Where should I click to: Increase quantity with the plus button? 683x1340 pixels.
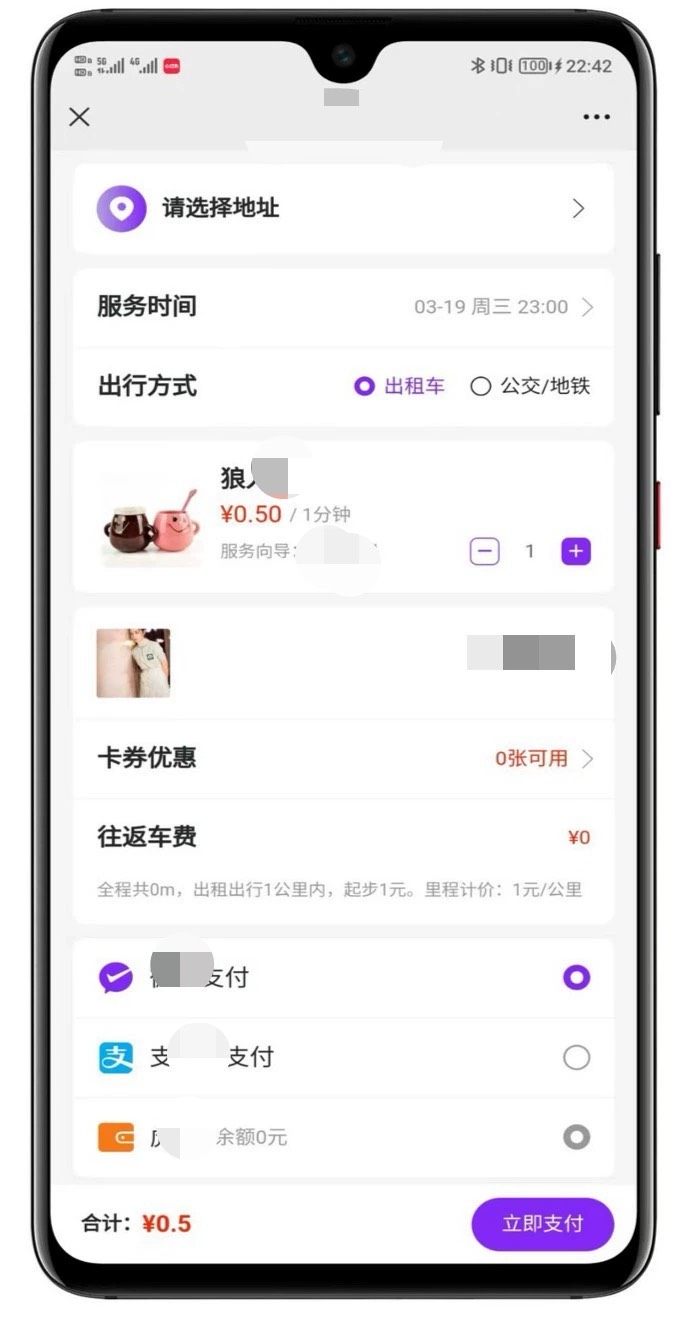click(x=576, y=551)
